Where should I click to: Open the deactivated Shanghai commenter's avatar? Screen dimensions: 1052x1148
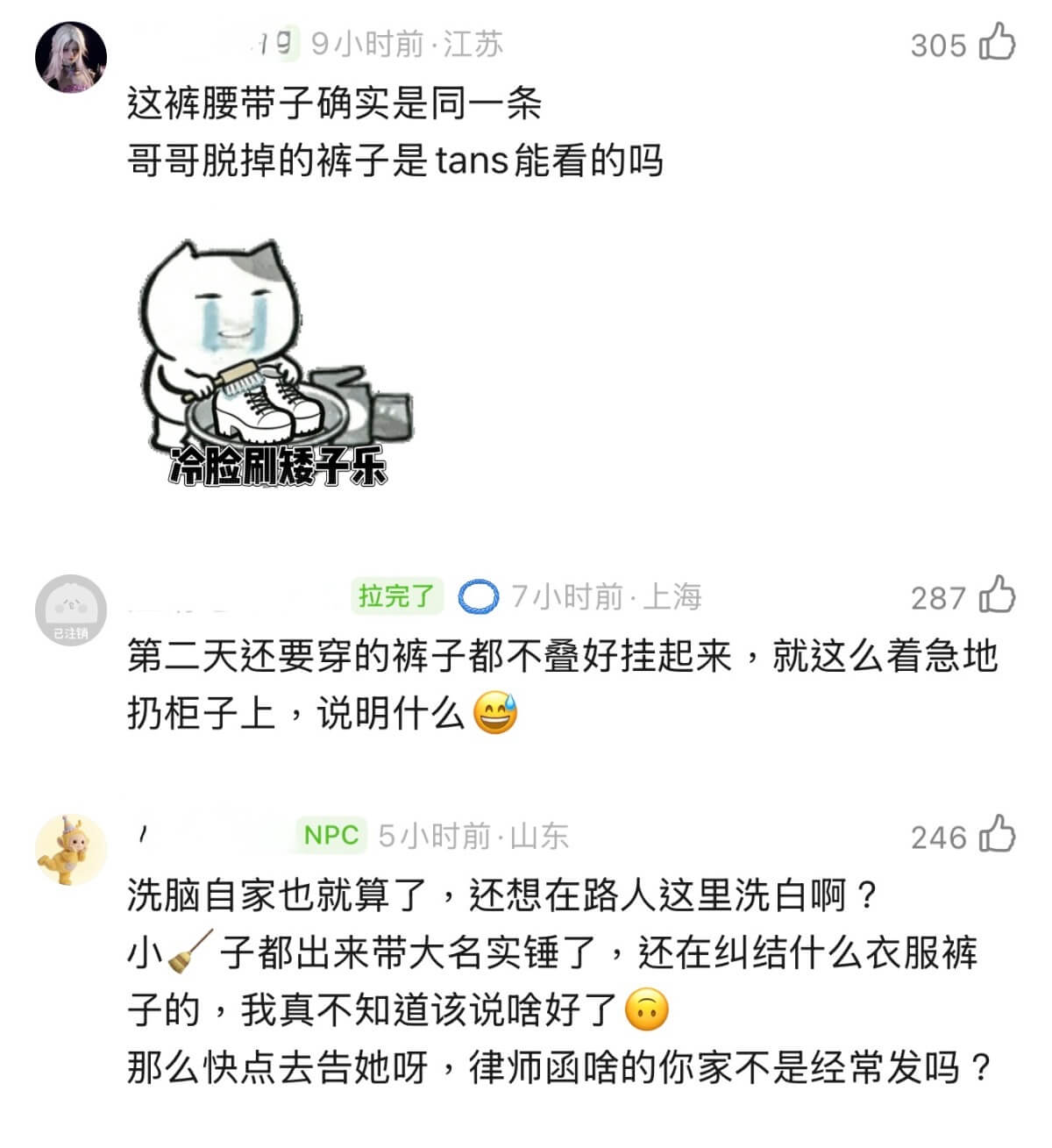coord(70,610)
